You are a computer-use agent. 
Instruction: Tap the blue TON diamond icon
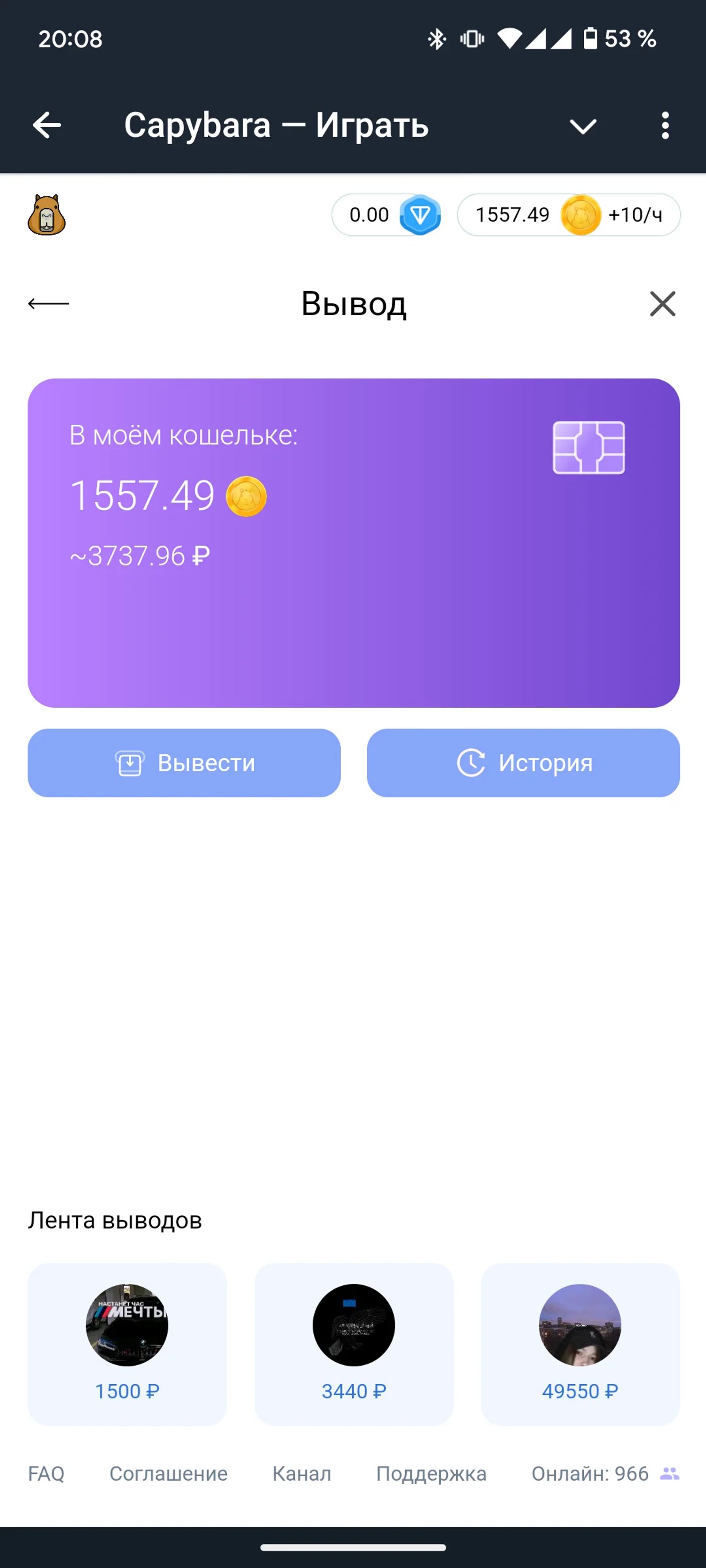click(x=421, y=215)
